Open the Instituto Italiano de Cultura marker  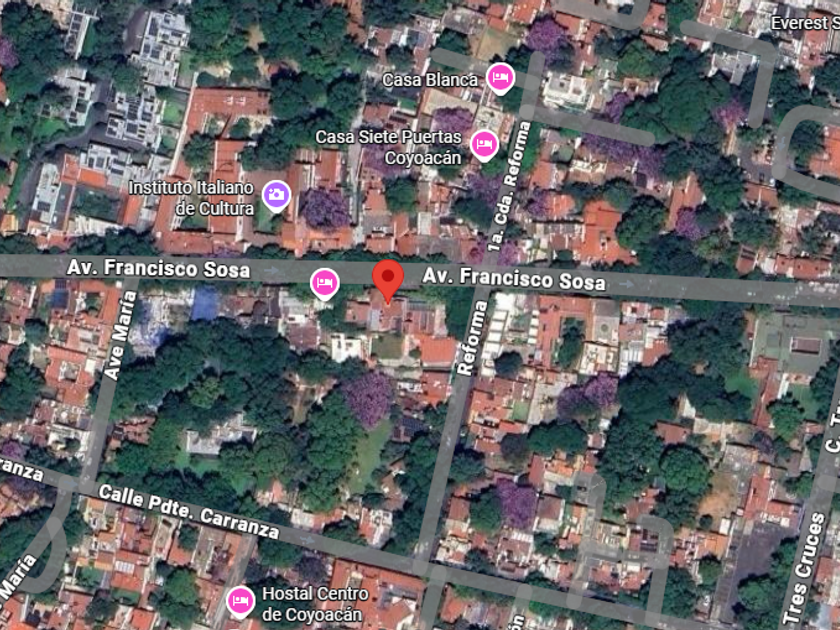click(276, 194)
